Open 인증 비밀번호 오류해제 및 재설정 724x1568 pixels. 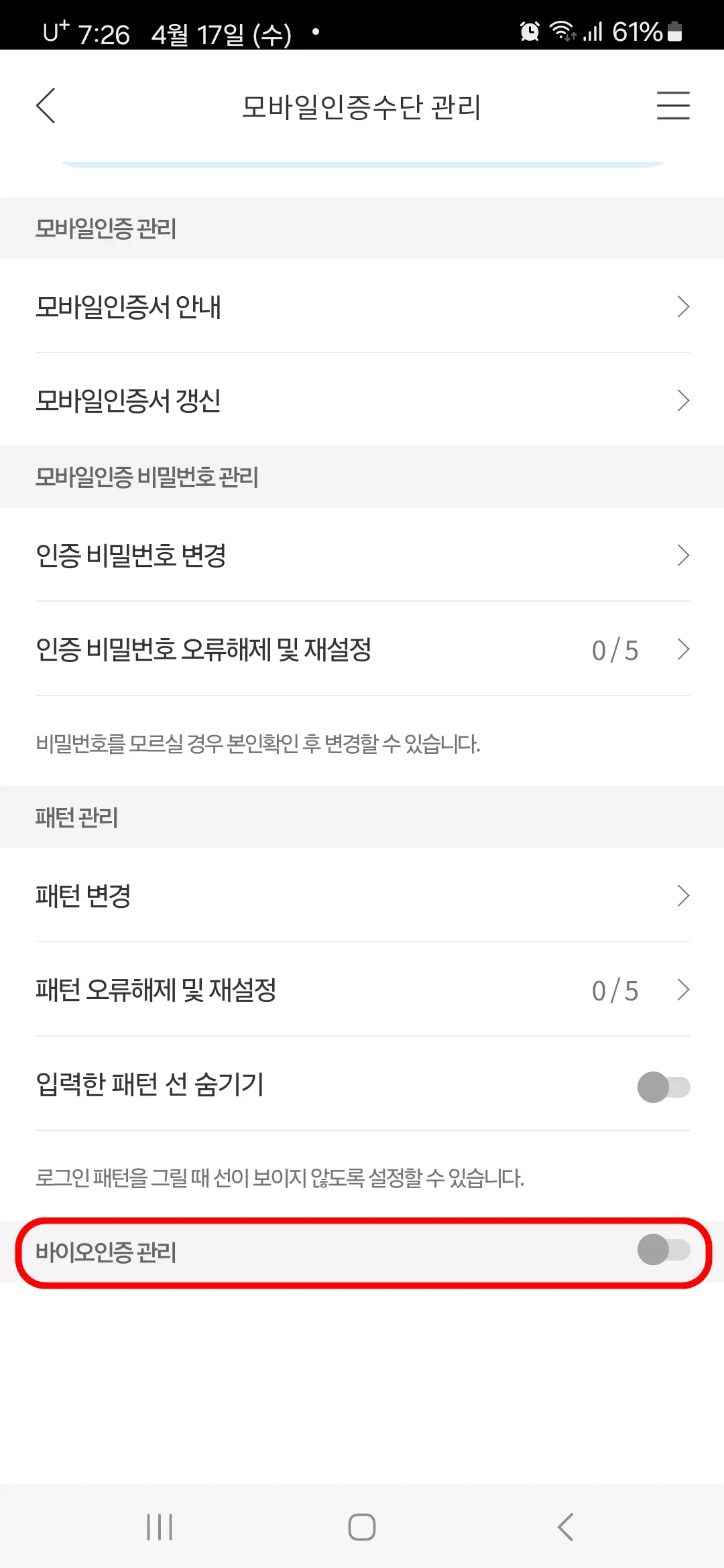268,649
